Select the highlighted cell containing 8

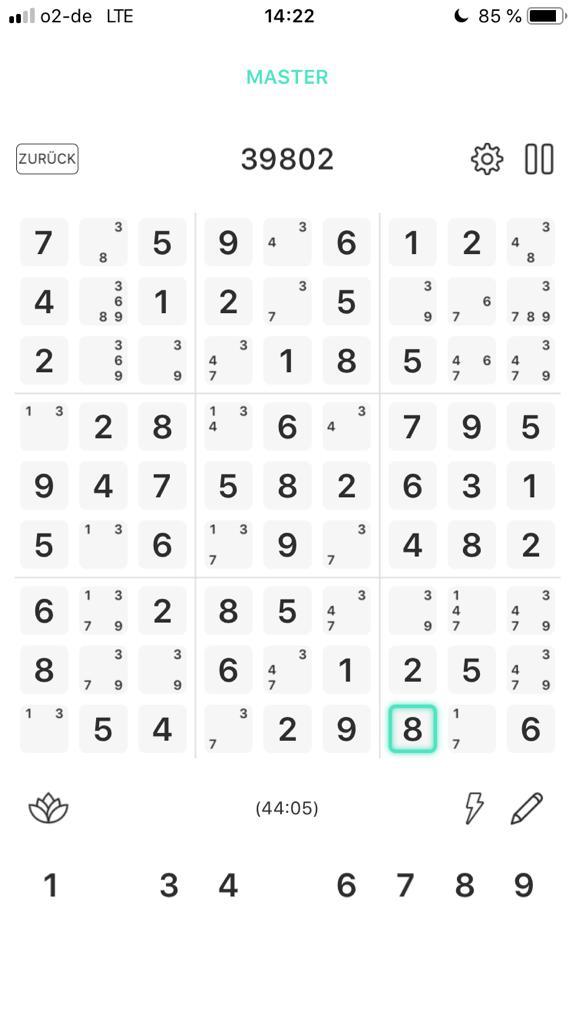[412, 729]
